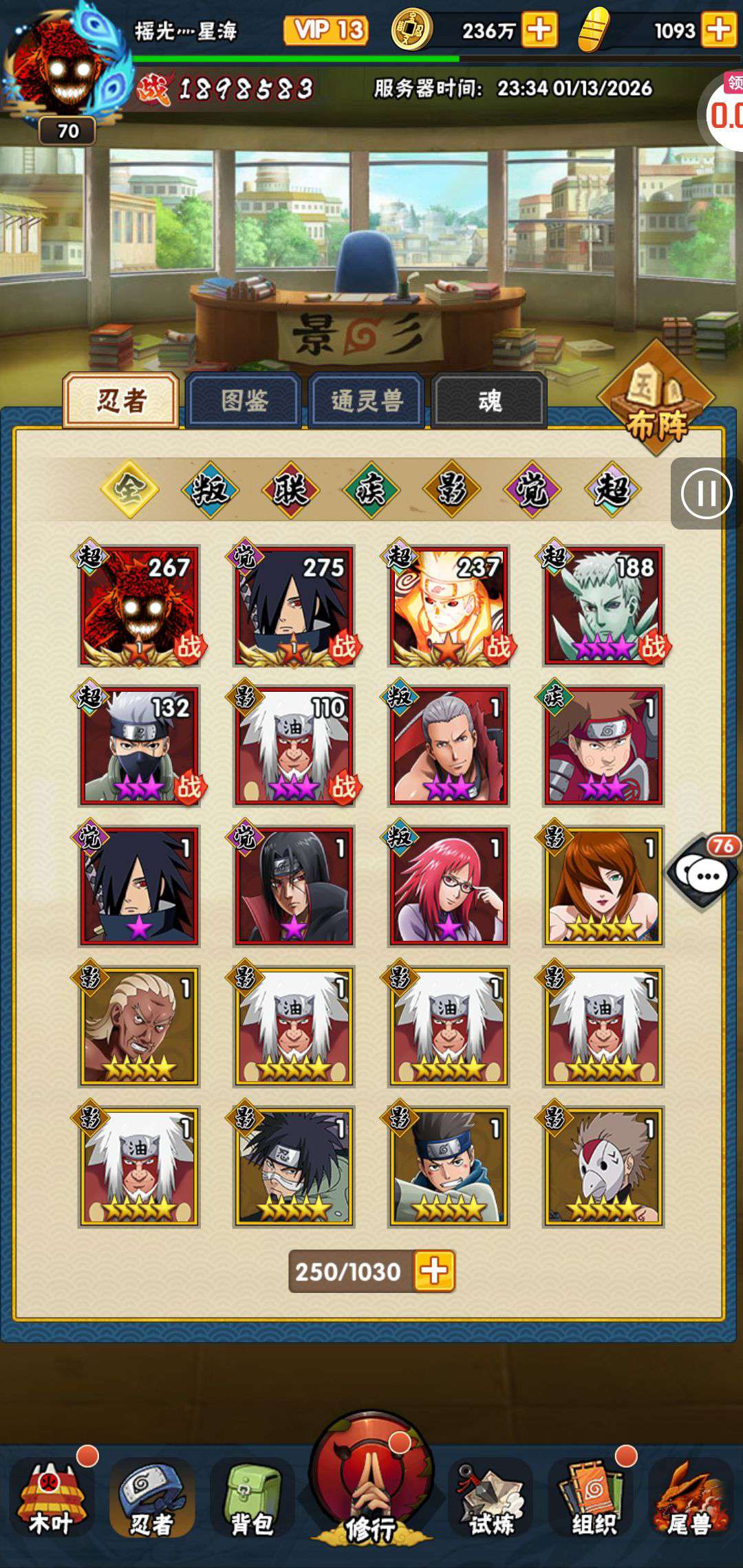
Task: Add gold coins with the plus beside 236万
Action: (539, 30)
